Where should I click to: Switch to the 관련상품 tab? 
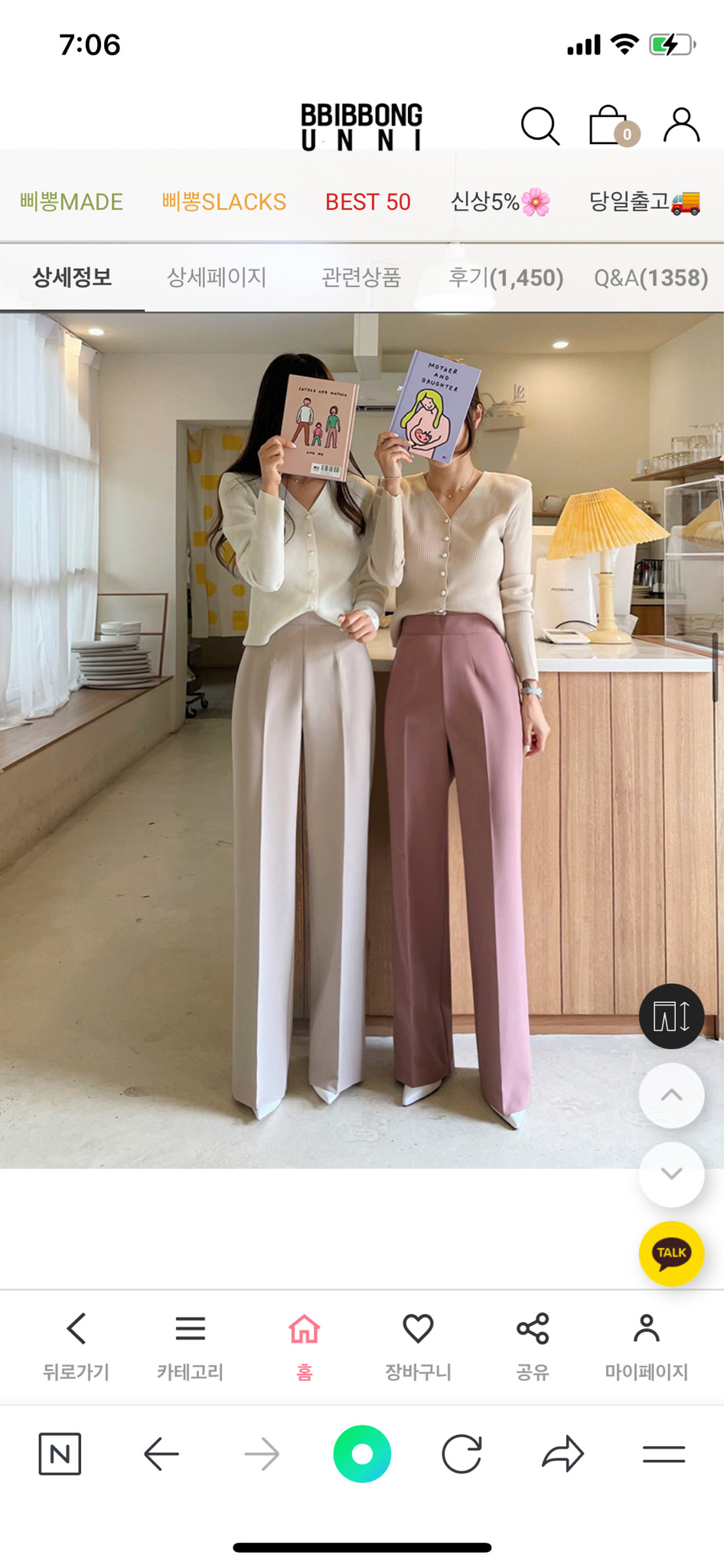click(360, 277)
